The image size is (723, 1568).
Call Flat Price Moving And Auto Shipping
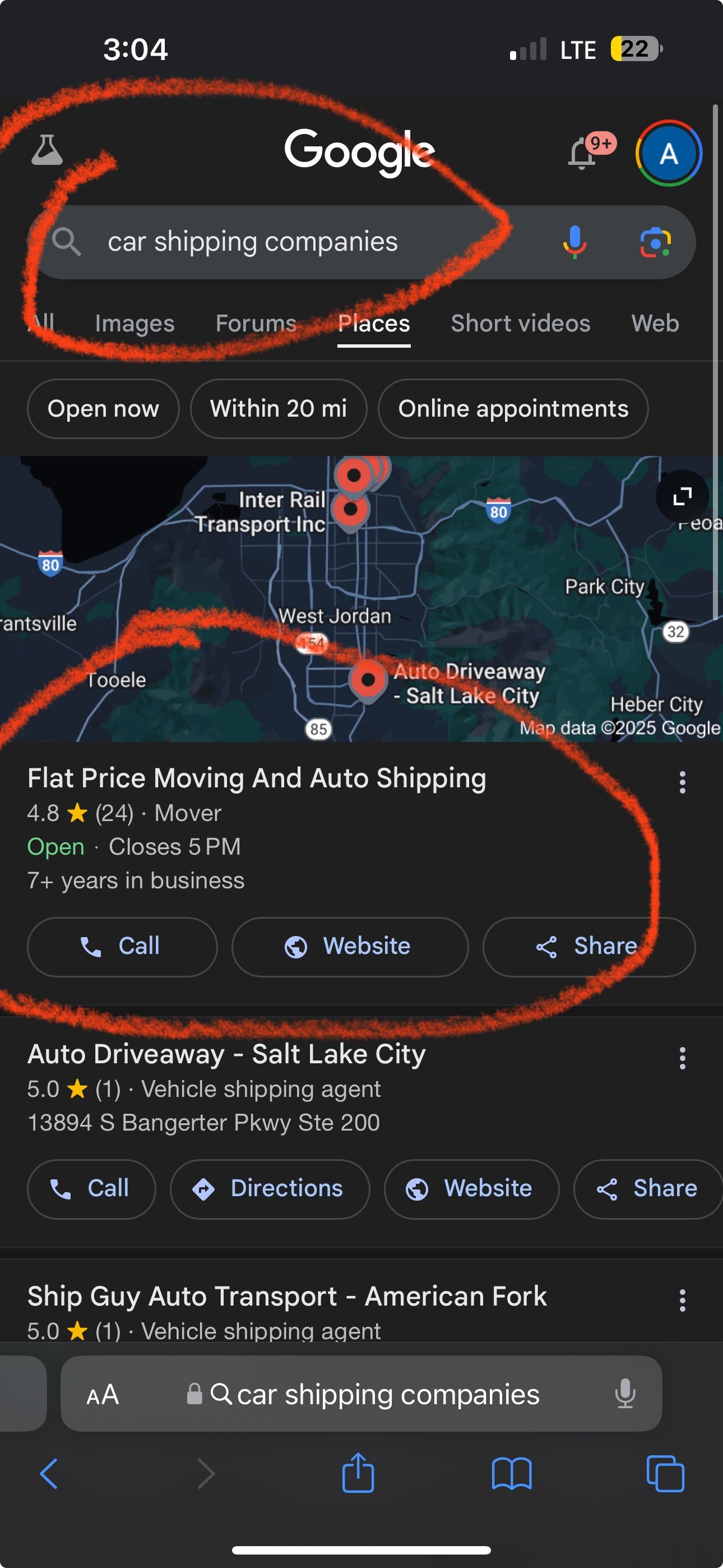point(122,947)
